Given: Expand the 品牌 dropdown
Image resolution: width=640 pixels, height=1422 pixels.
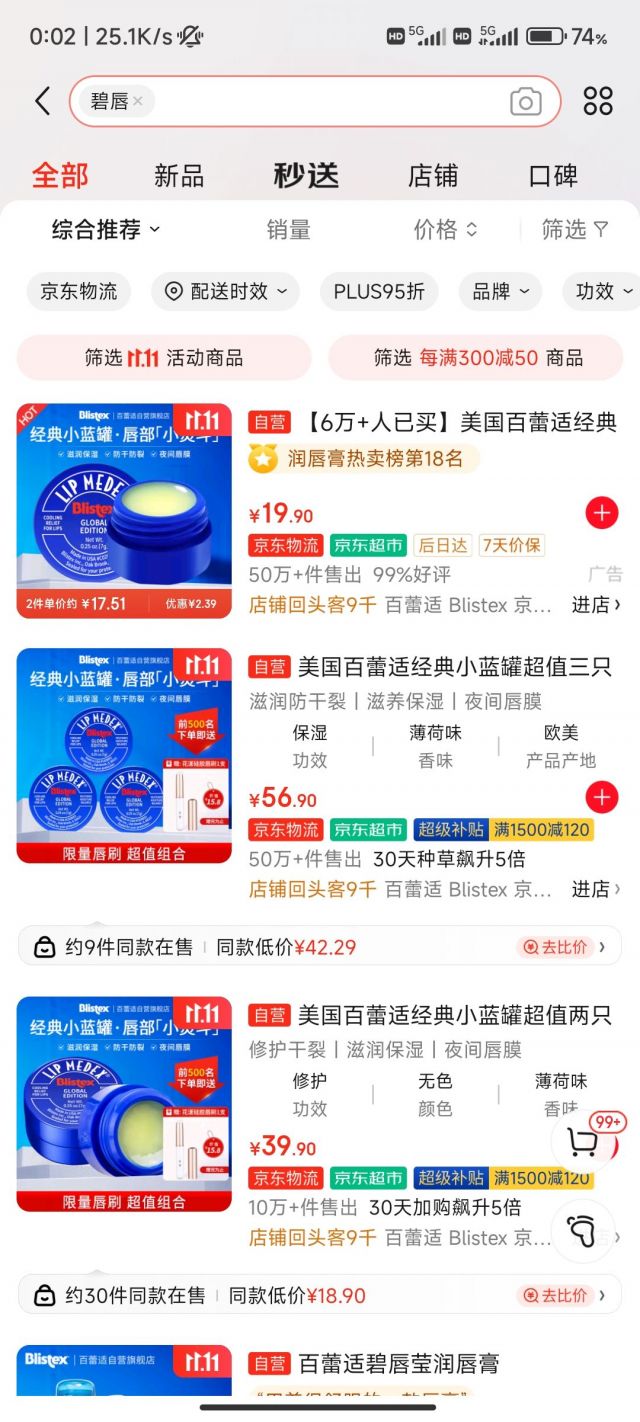Looking at the screenshot, I should pos(500,291).
